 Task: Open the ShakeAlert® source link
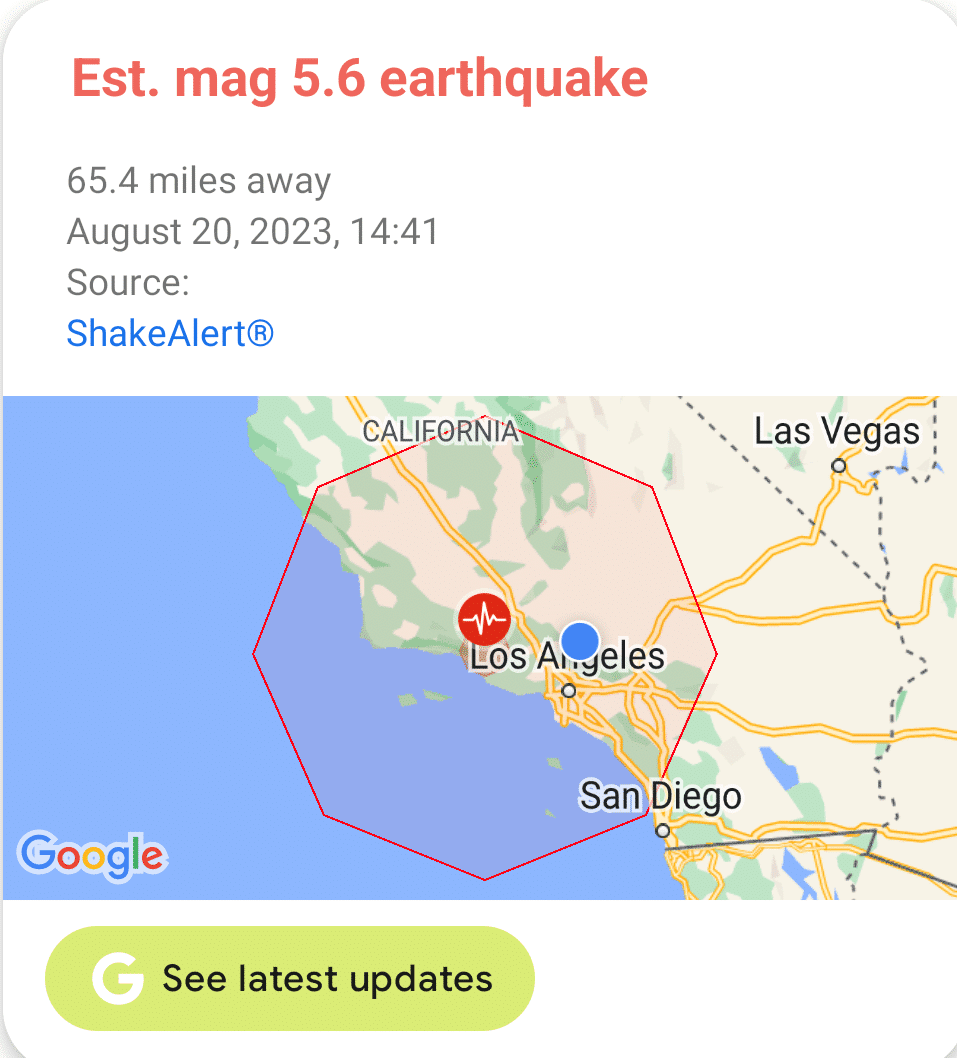[170, 333]
